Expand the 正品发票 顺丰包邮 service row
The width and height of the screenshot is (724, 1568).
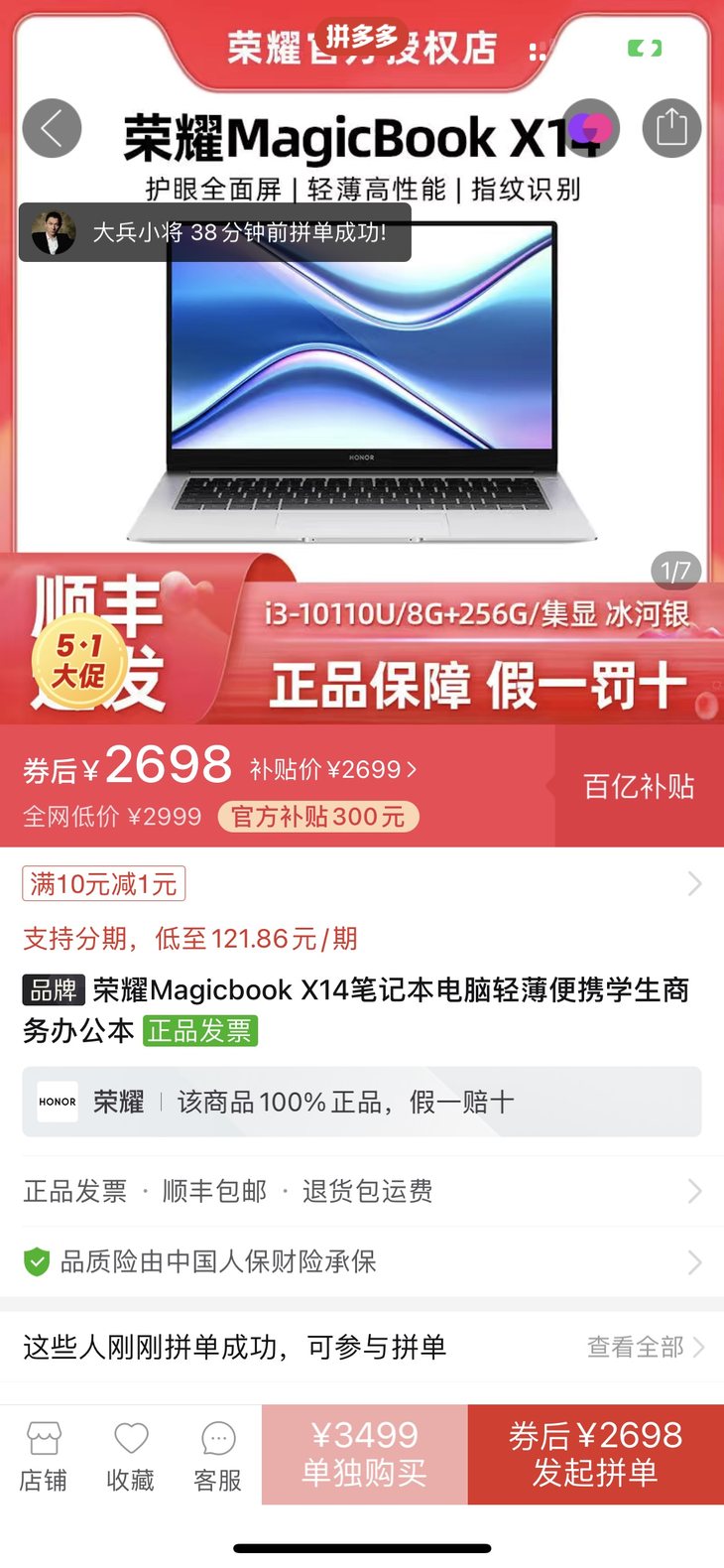tap(362, 1191)
